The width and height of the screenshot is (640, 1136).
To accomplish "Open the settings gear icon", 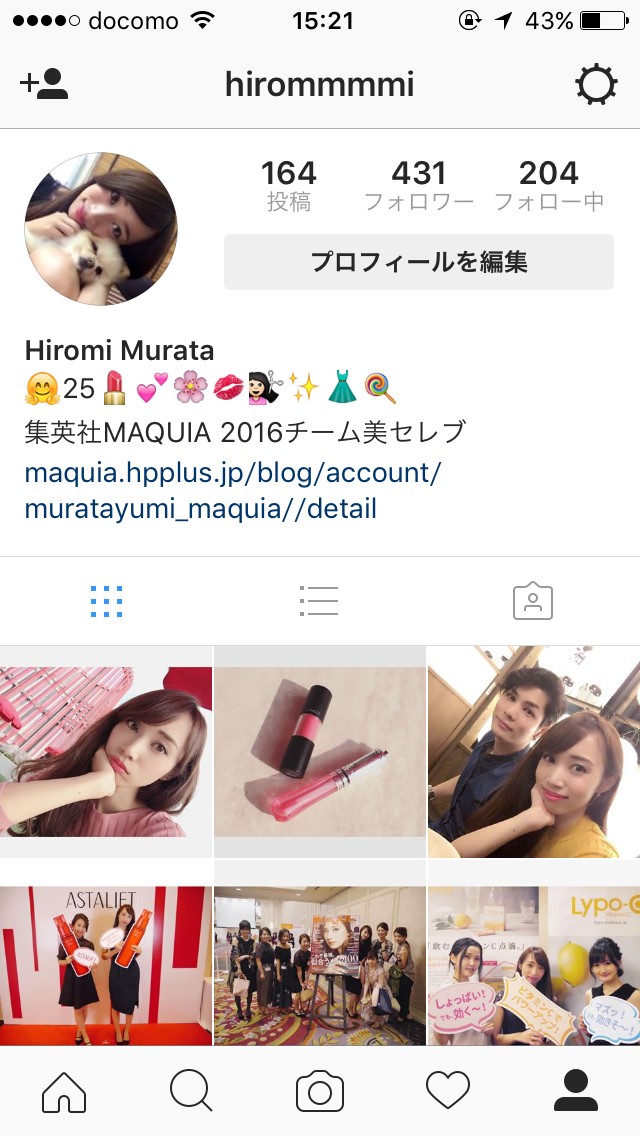I will [596, 85].
